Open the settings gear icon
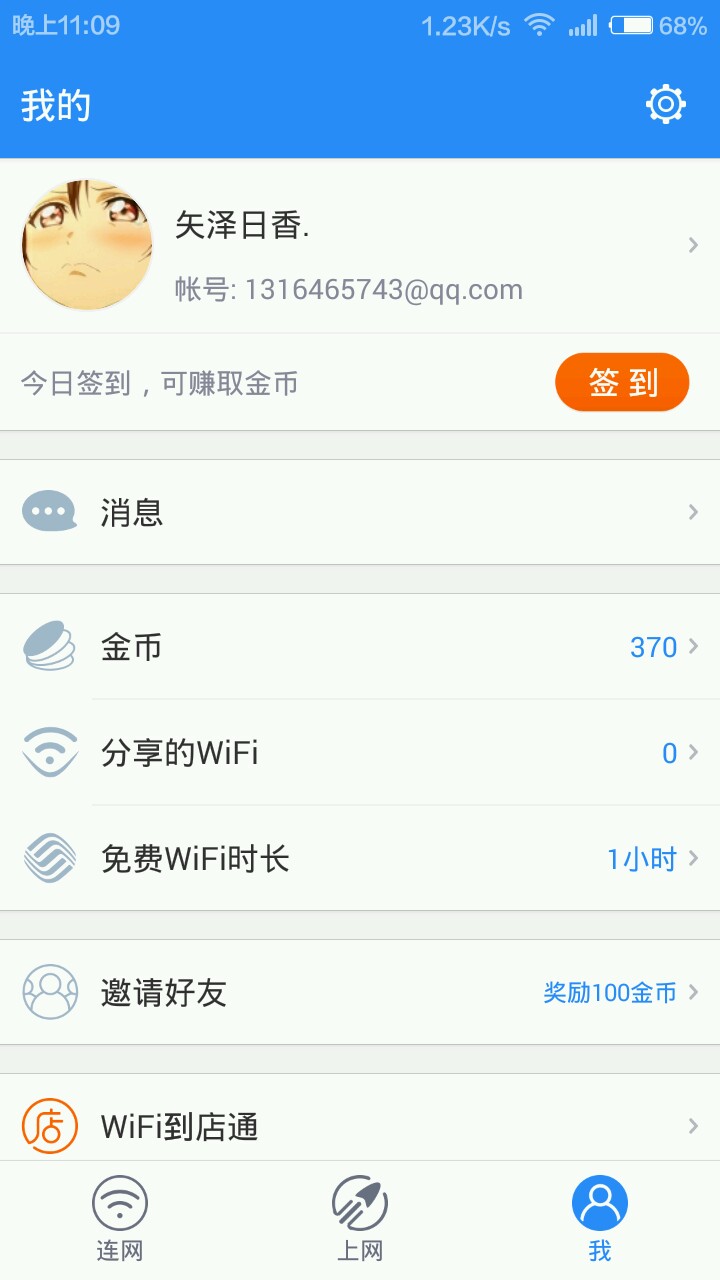This screenshot has height=1280, width=720. pos(666,104)
